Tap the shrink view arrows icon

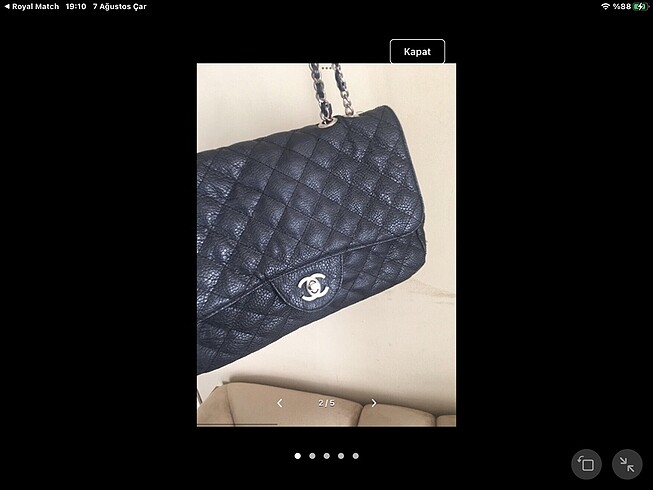point(626,464)
